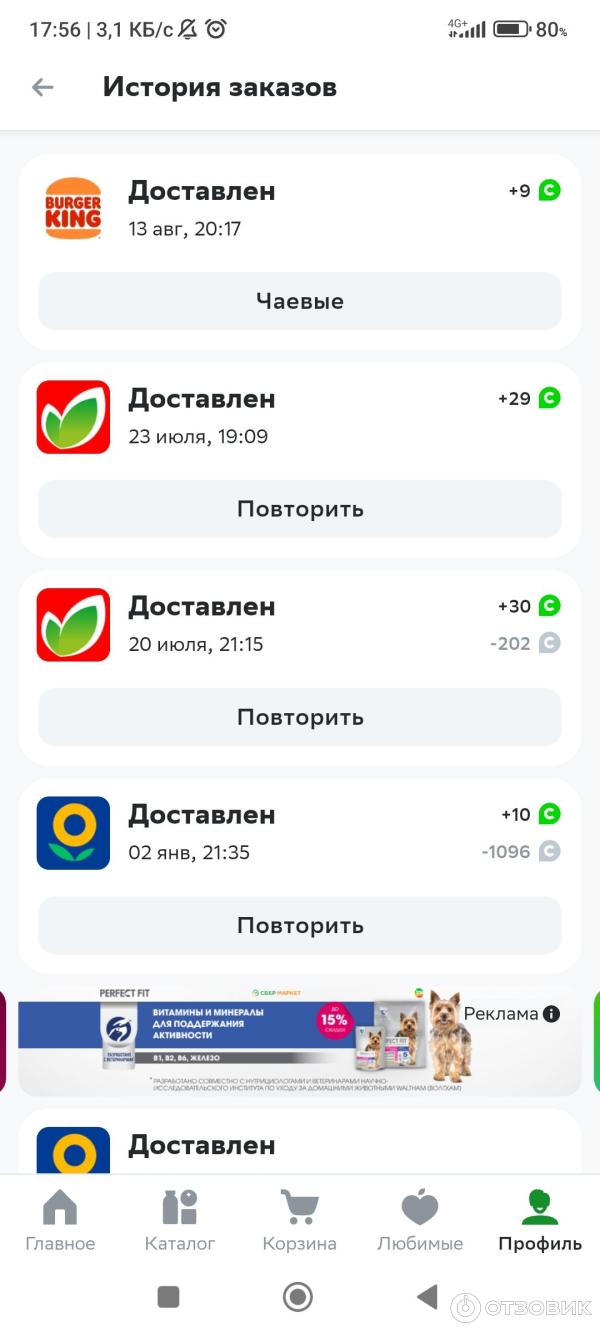
Task: Select the Профиль tab
Action: point(540,1221)
